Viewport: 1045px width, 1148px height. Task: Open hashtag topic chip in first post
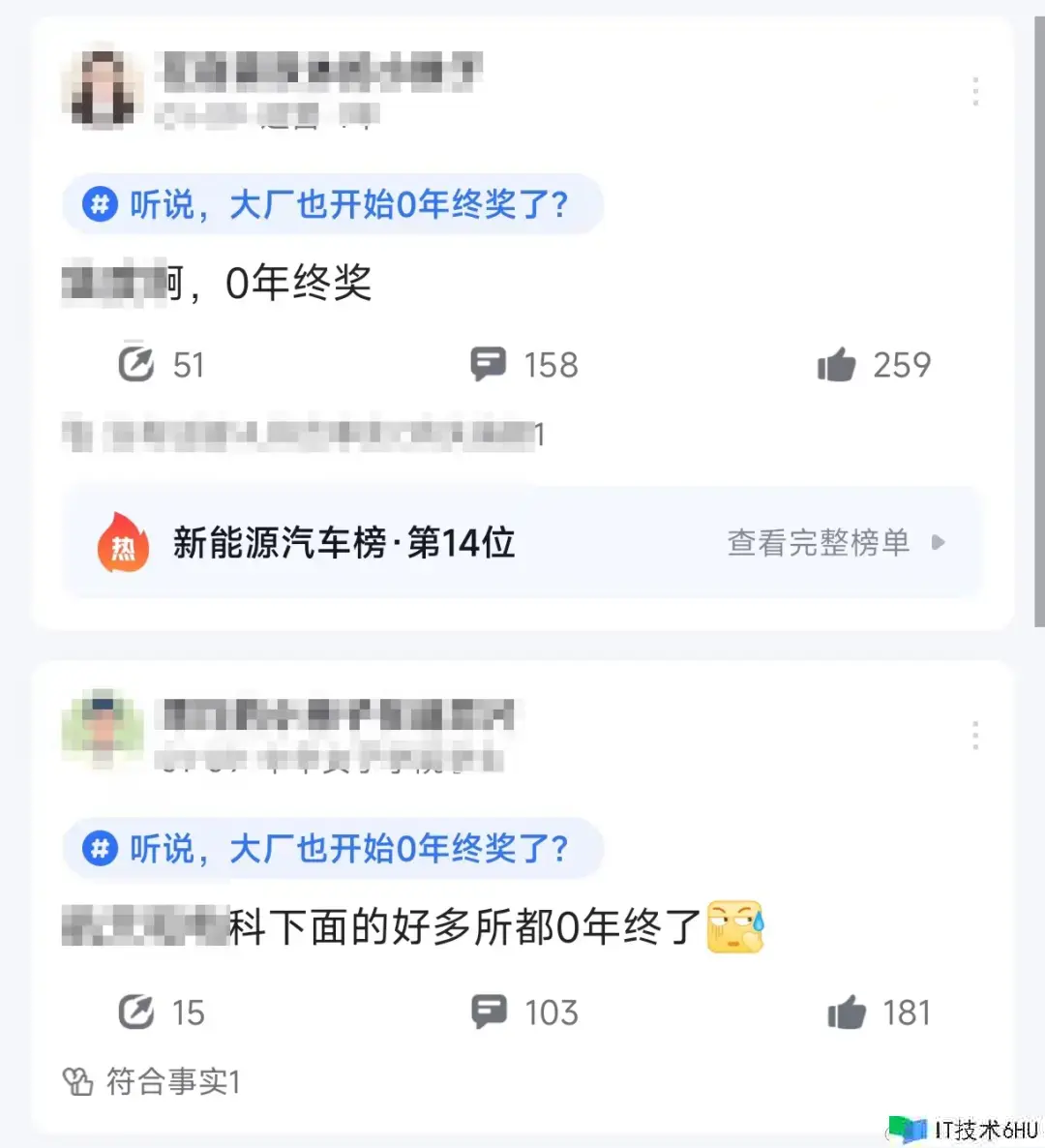(333, 204)
